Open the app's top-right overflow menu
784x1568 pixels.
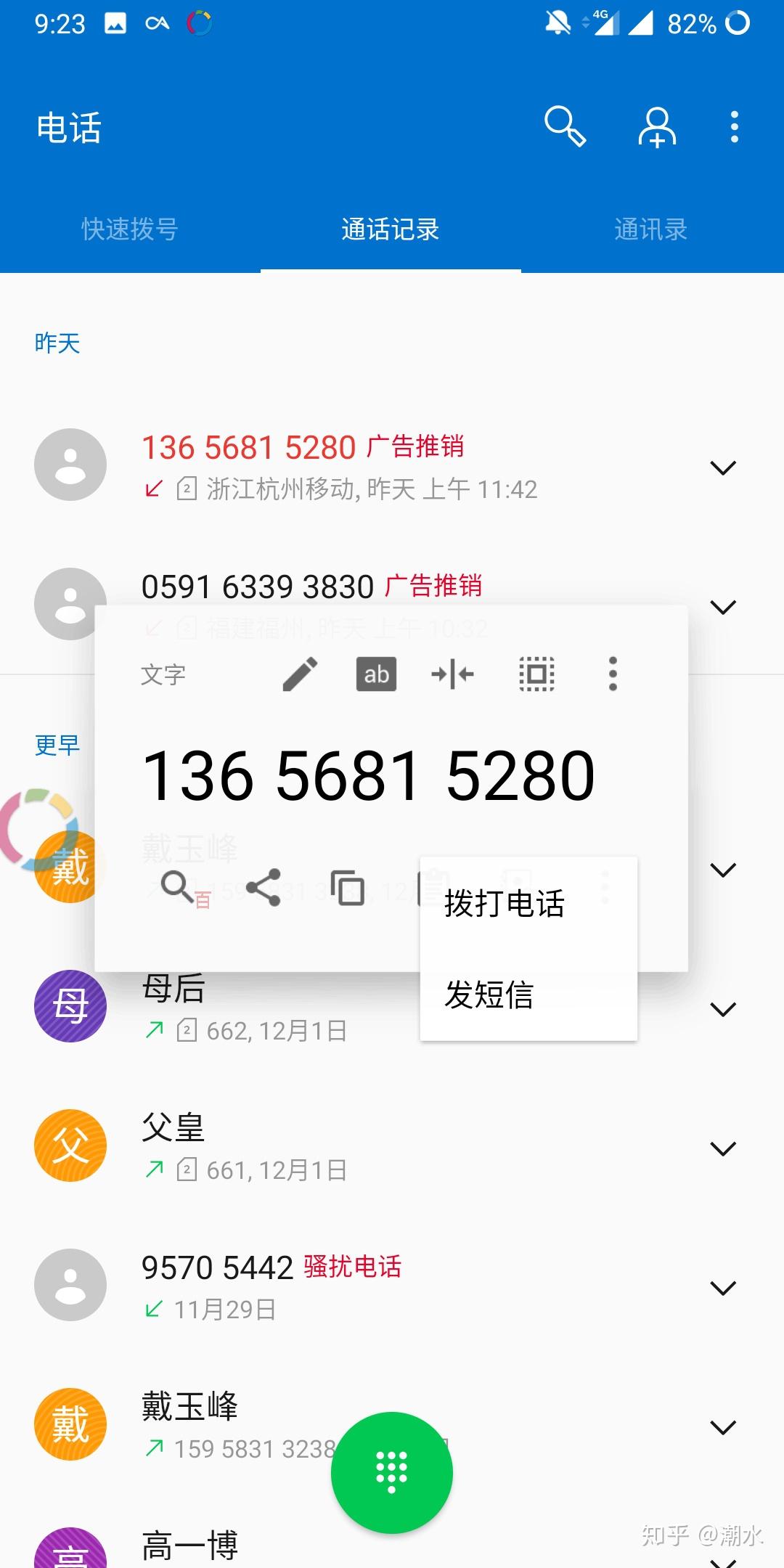coord(735,126)
